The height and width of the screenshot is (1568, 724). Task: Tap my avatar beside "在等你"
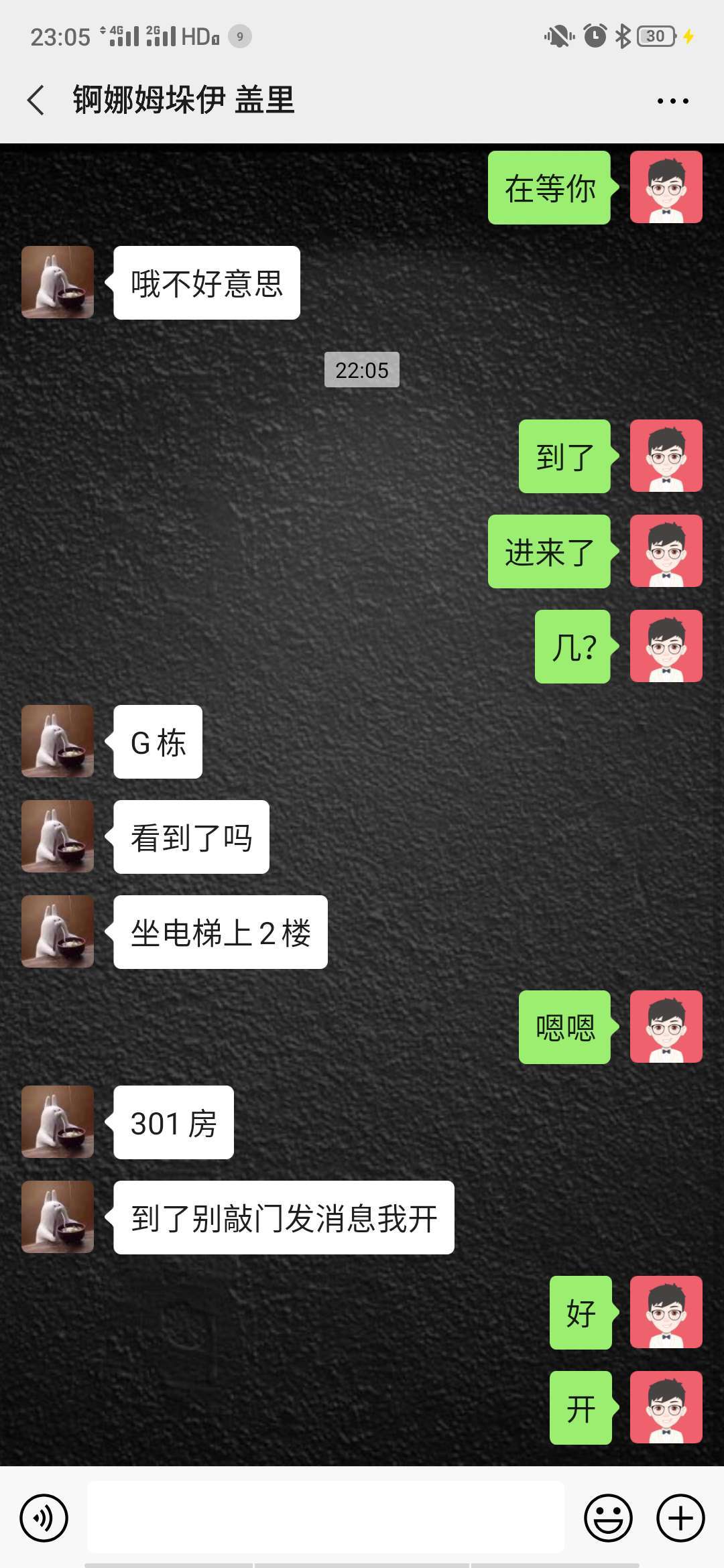tap(666, 187)
